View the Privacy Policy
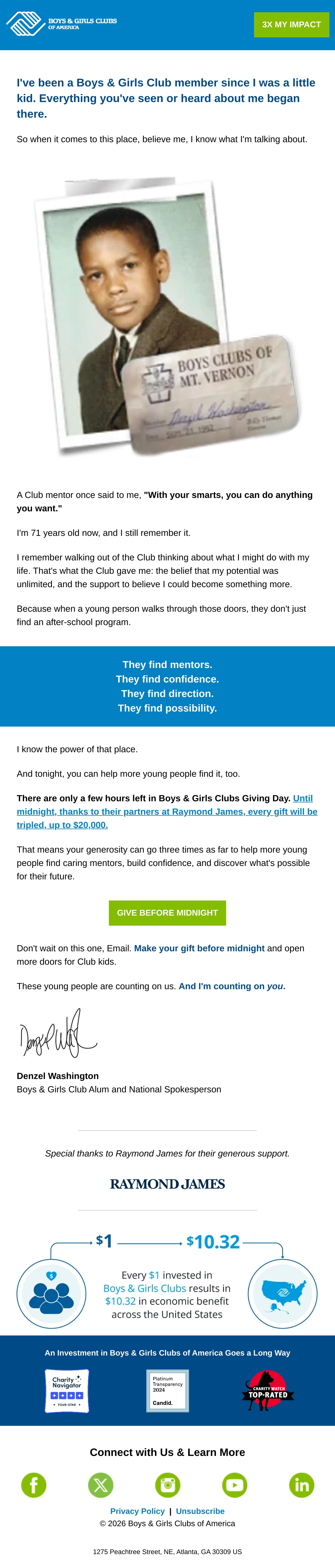The height and width of the screenshot is (1568, 335). click(x=137, y=1511)
